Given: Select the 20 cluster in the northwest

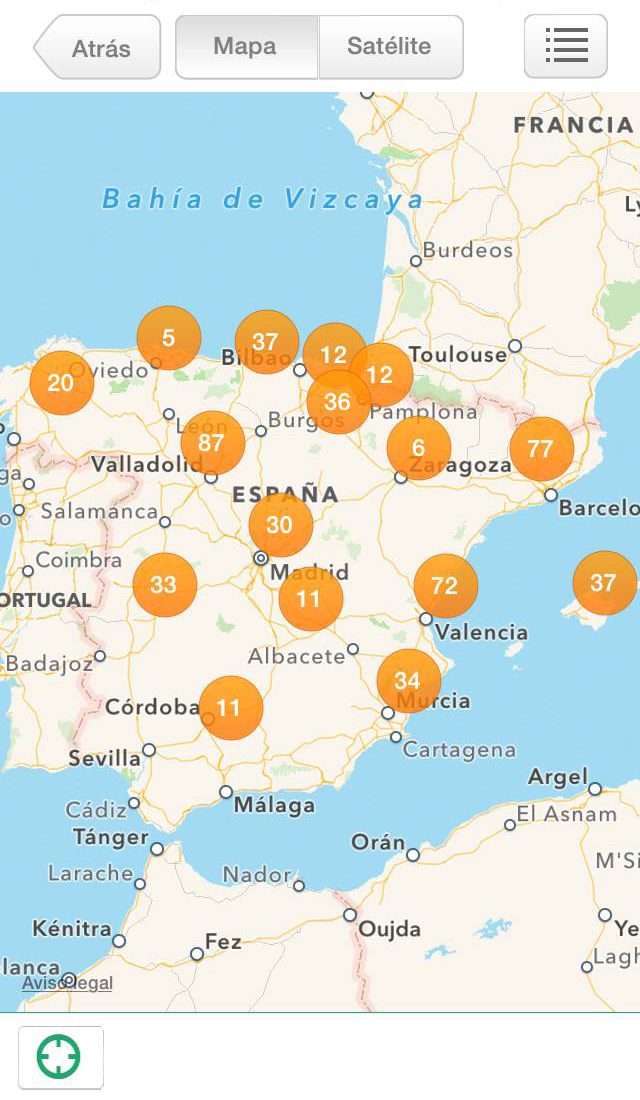Looking at the screenshot, I should 62,383.
